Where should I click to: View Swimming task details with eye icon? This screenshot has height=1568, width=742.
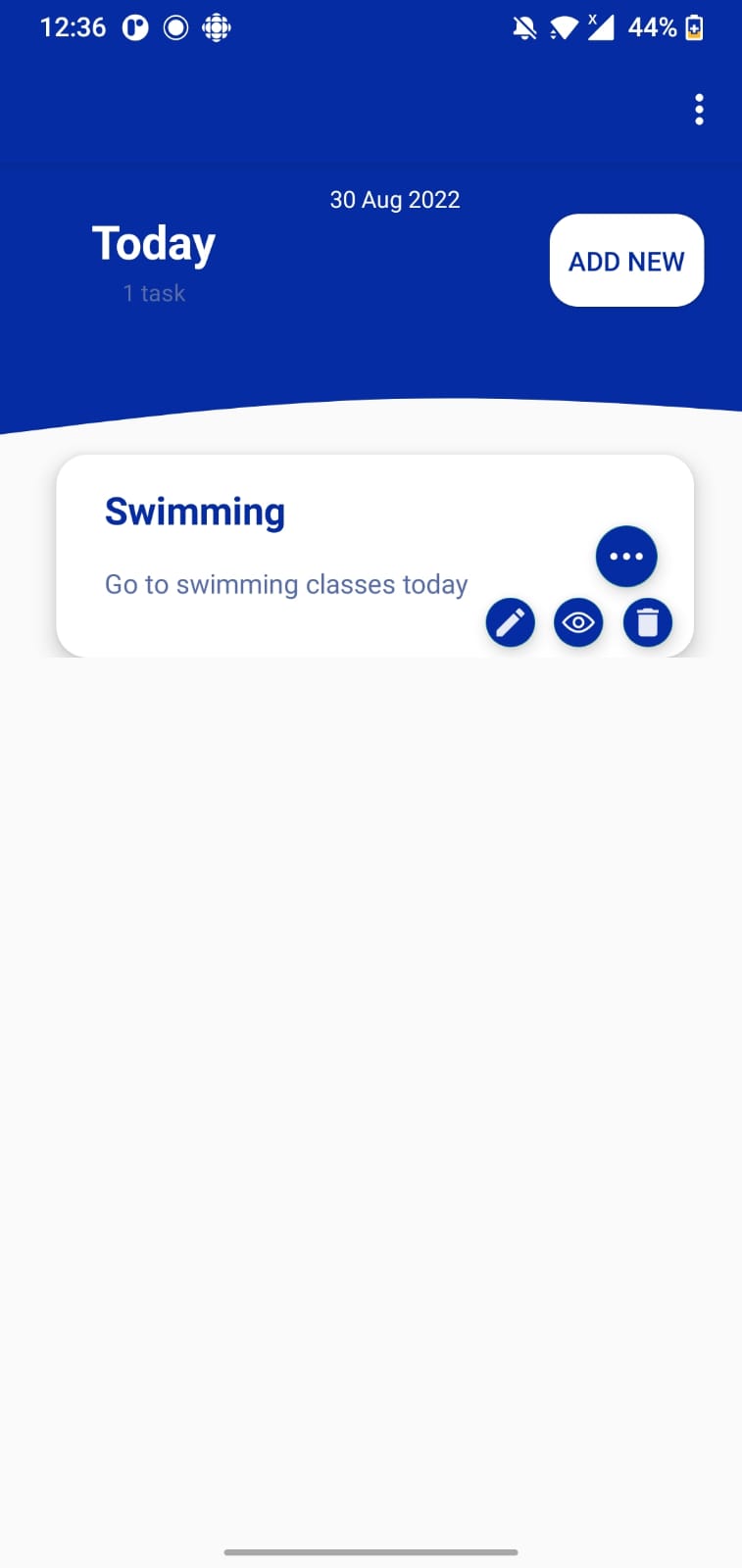click(x=578, y=623)
